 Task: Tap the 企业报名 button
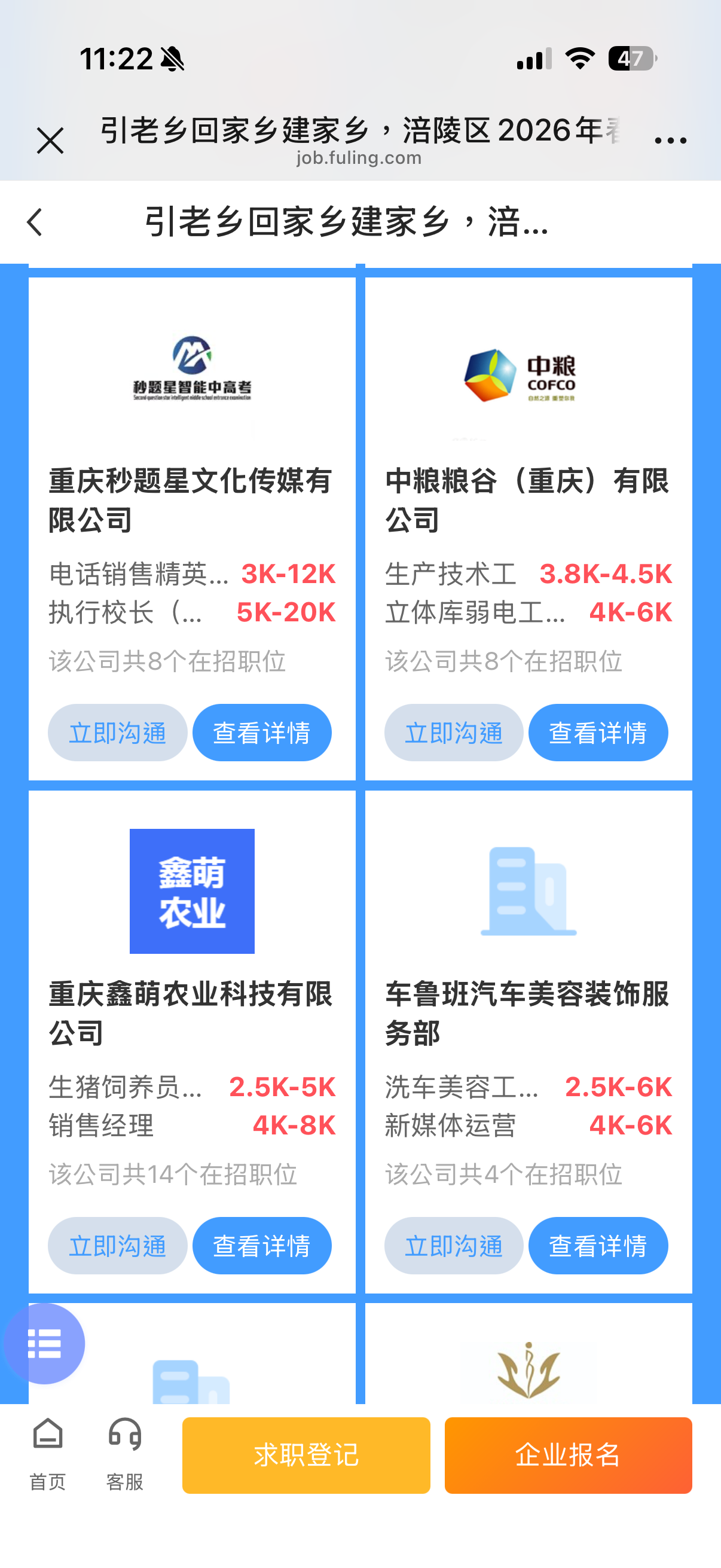568,1455
